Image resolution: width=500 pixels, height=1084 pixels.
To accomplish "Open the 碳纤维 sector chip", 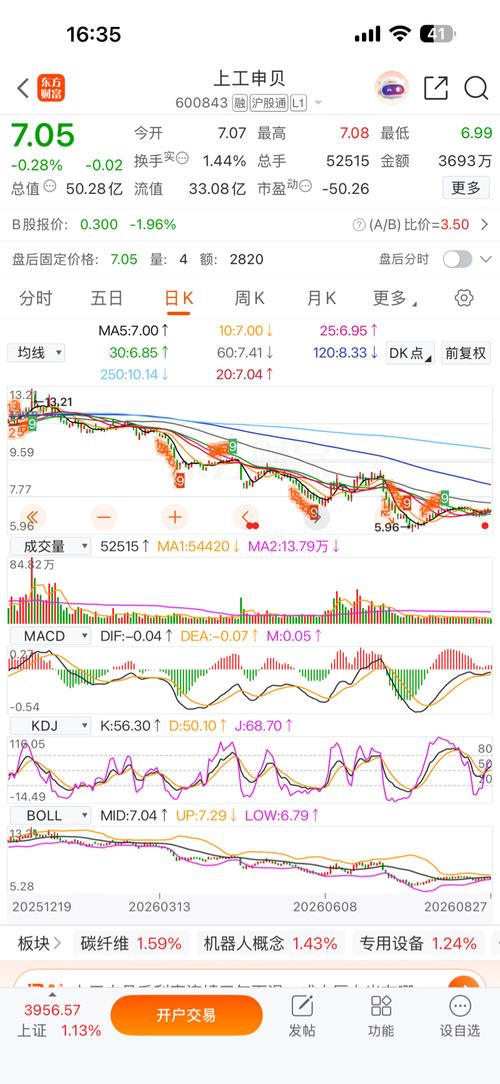I will tap(131, 944).
